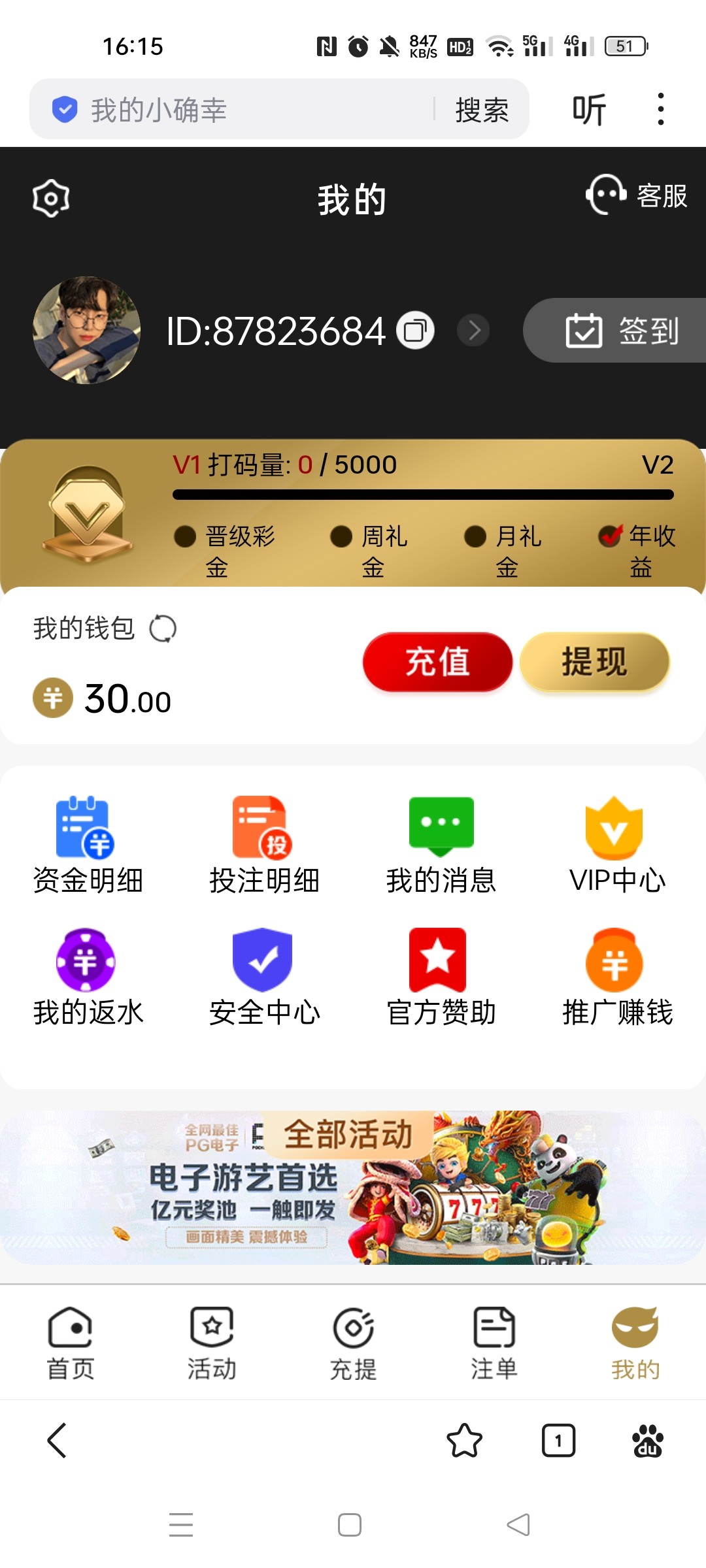
Task: Refresh the wallet balance
Action: 163,629
